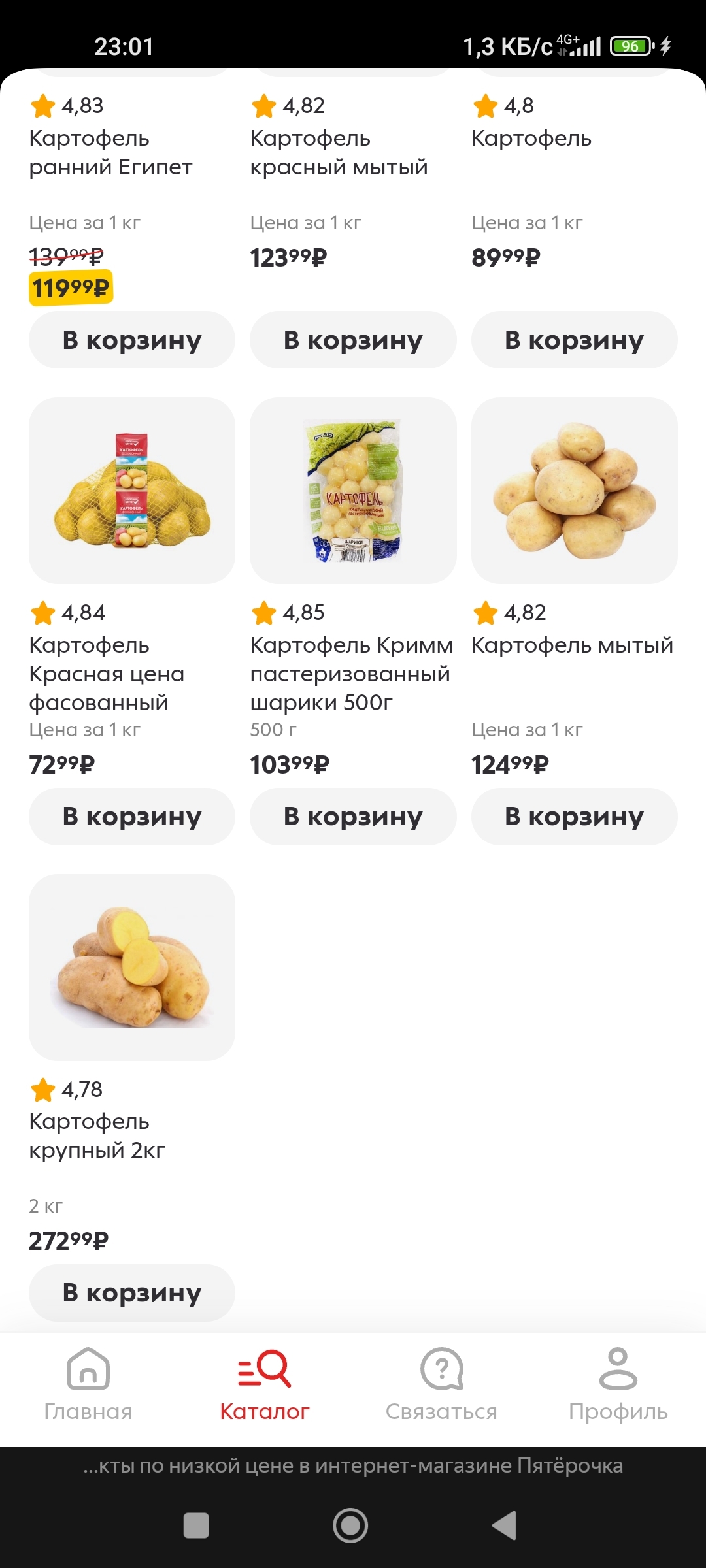View Картофель крупный 2кг product card
This screenshot has height=1568, width=706.
click(x=131, y=967)
